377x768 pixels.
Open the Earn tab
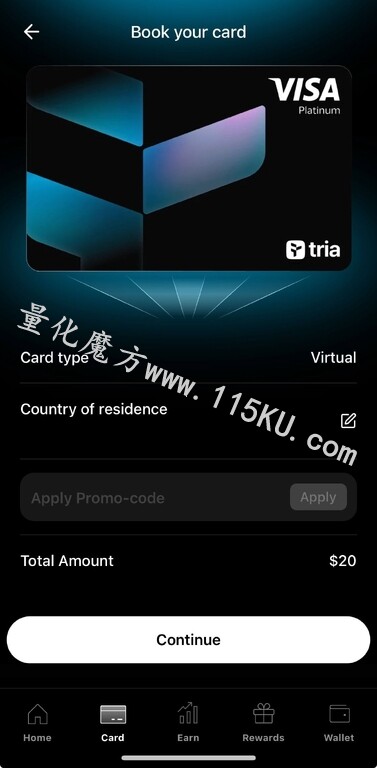[x=188, y=722]
